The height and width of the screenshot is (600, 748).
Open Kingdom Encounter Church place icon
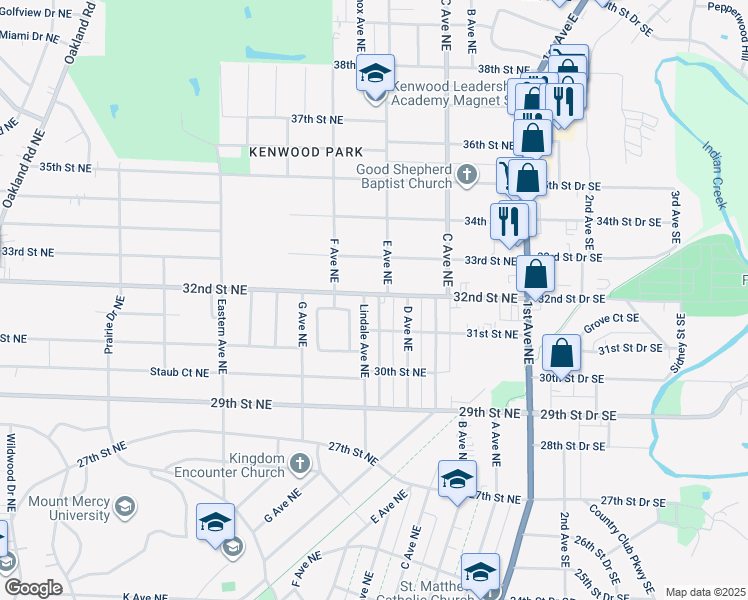(300, 464)
